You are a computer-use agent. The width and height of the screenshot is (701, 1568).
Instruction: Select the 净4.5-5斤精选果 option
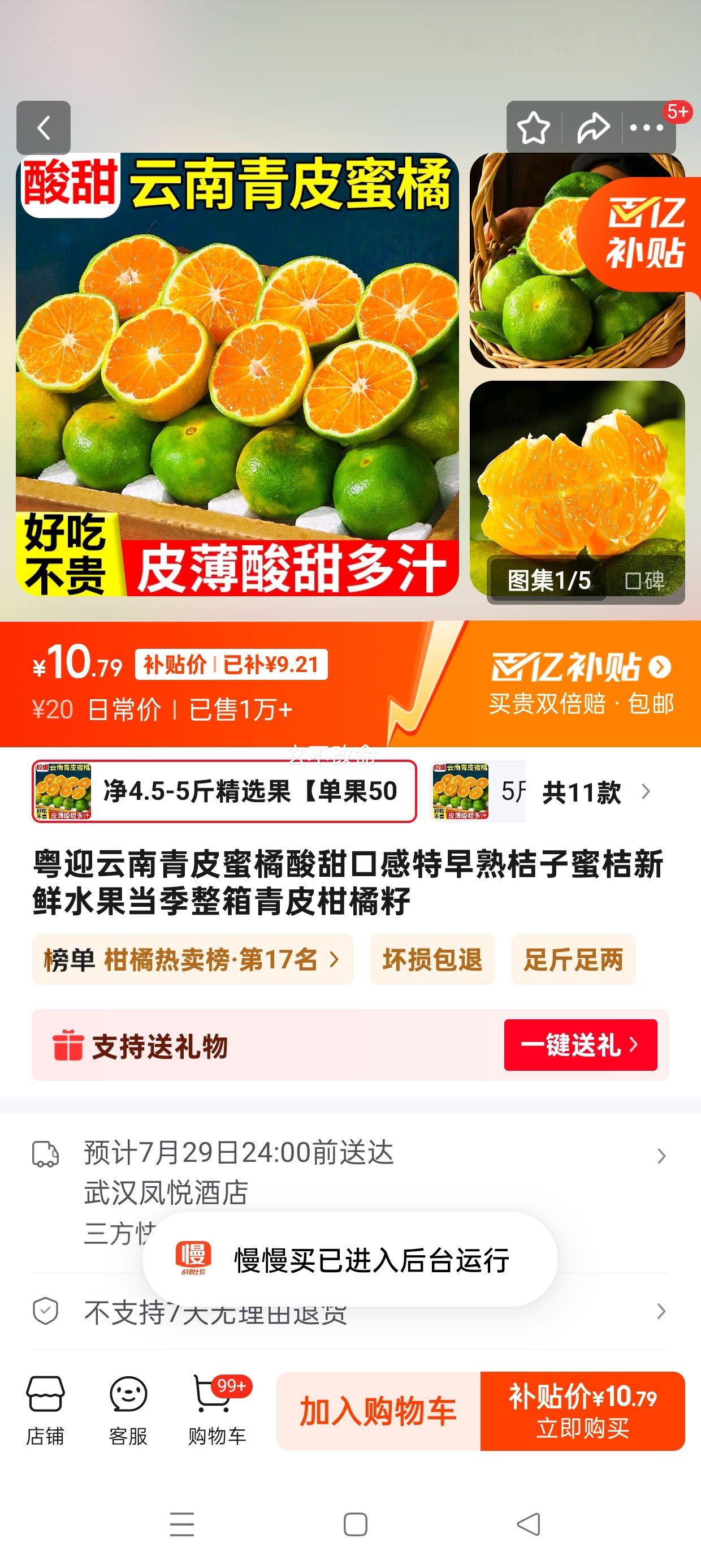[224, 791]
